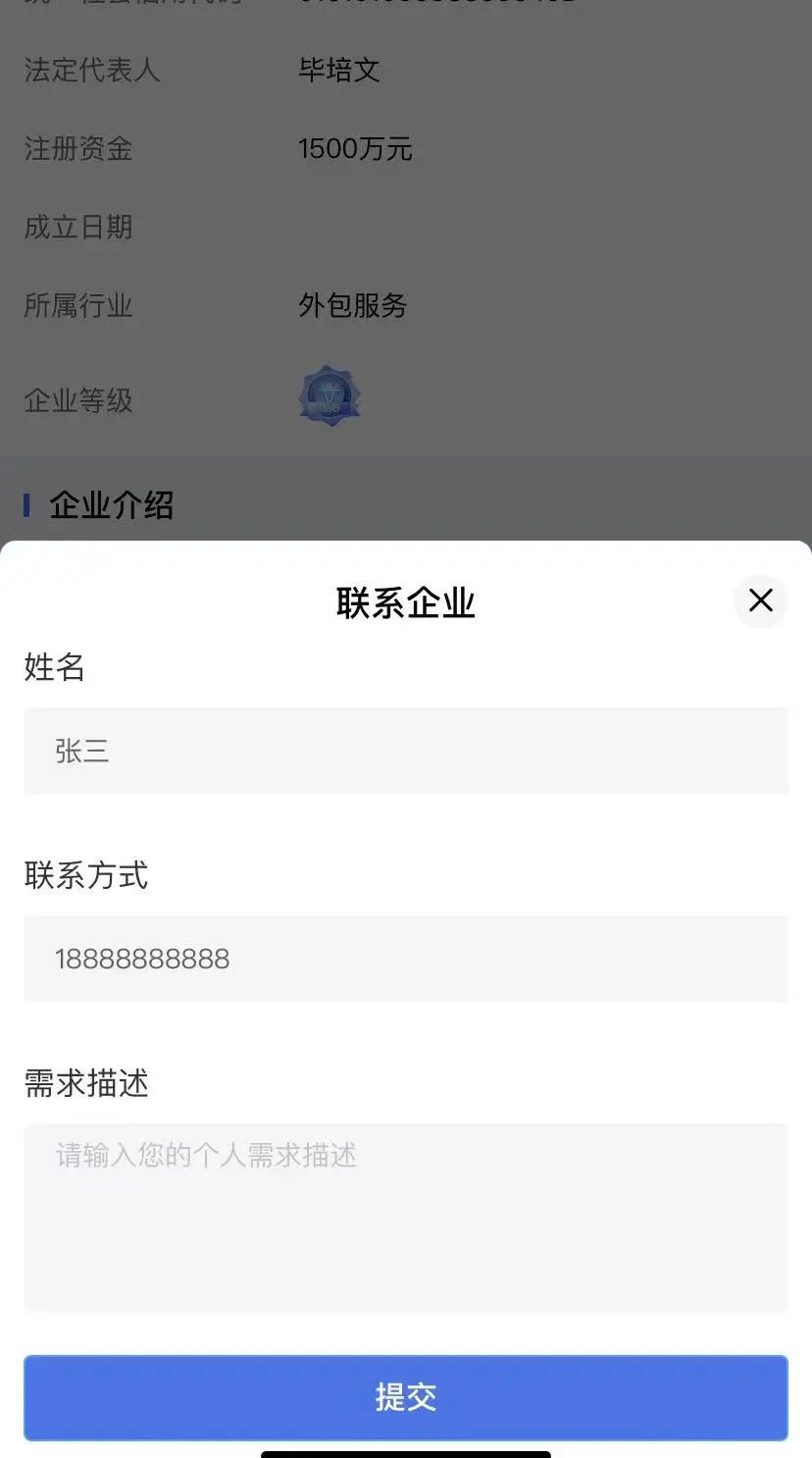The width and height of the screenshot is (812, 1458).
Task: Close the 联系企业 dialog
Action: click(x=760, y=600)
